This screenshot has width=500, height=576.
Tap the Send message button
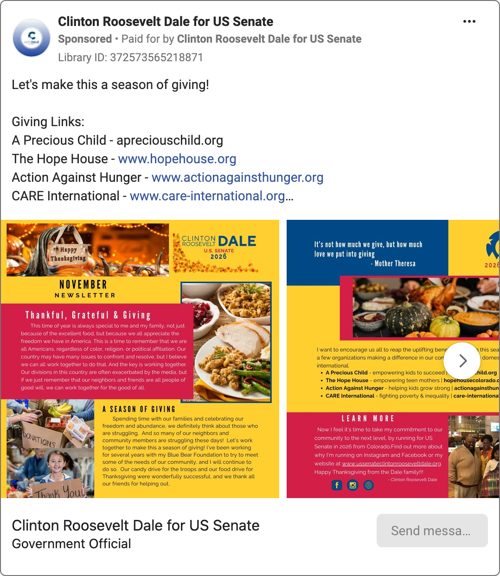tap(432, 530)
